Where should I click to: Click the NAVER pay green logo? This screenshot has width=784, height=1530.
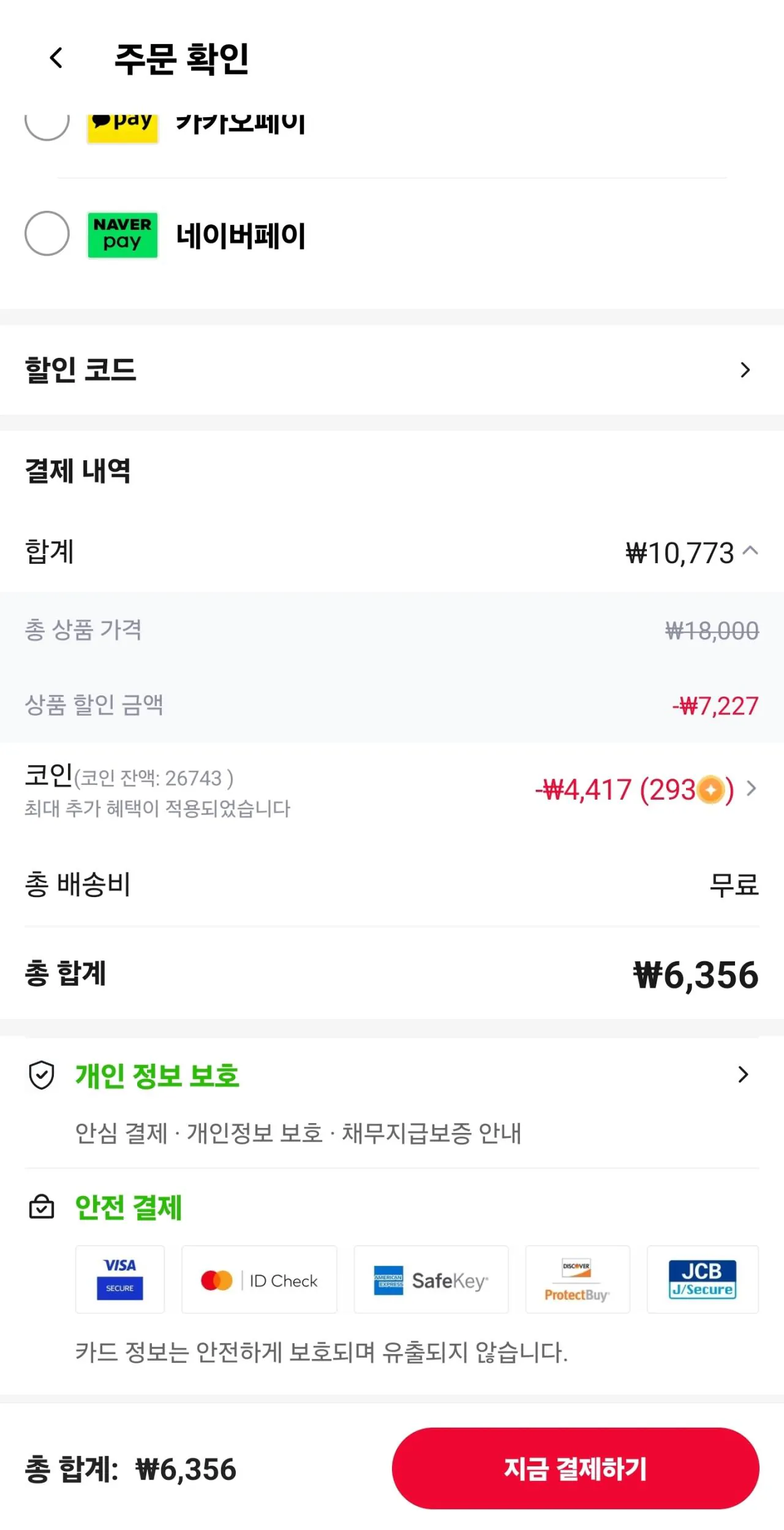click(x=121, y=233)
